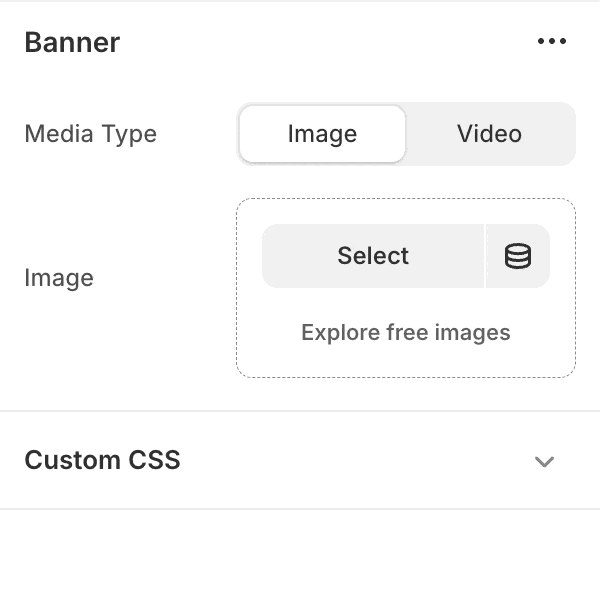Tap Select to choose an image
600x600 pixels.
click(373, 256)
